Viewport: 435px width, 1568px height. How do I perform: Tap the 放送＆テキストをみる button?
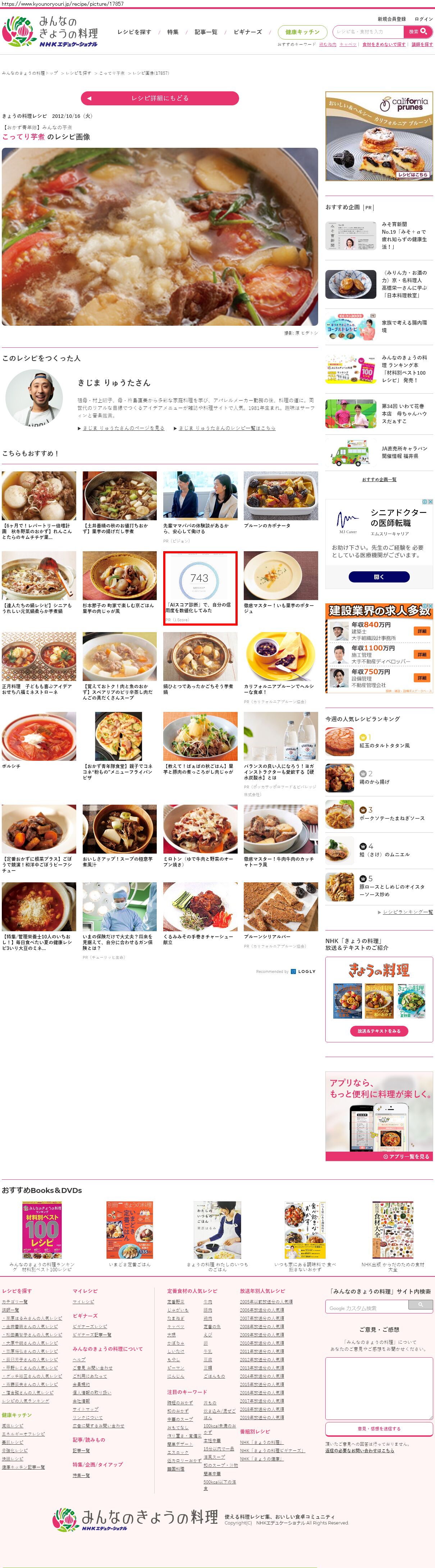379,1031
